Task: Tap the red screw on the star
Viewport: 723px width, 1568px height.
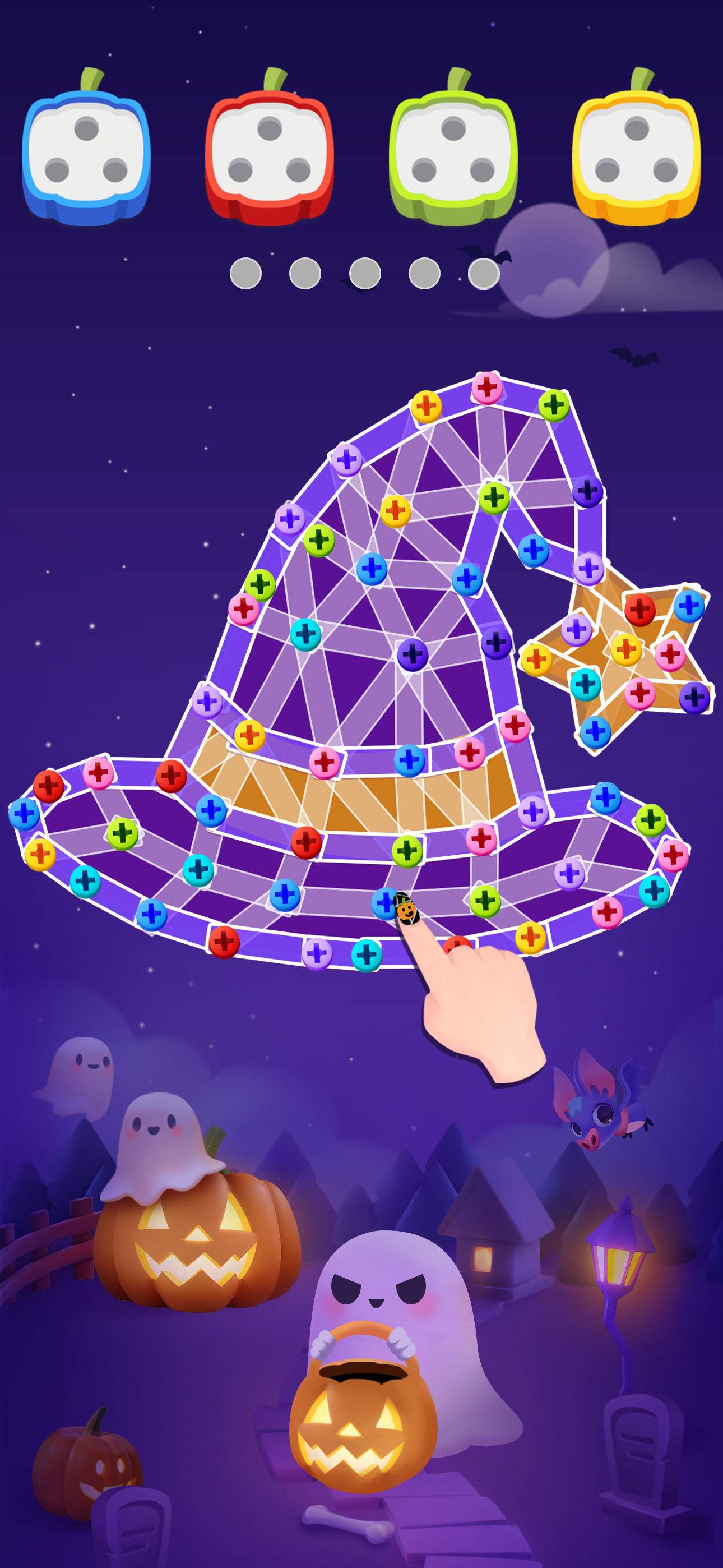Action: (x=639, y=609)
